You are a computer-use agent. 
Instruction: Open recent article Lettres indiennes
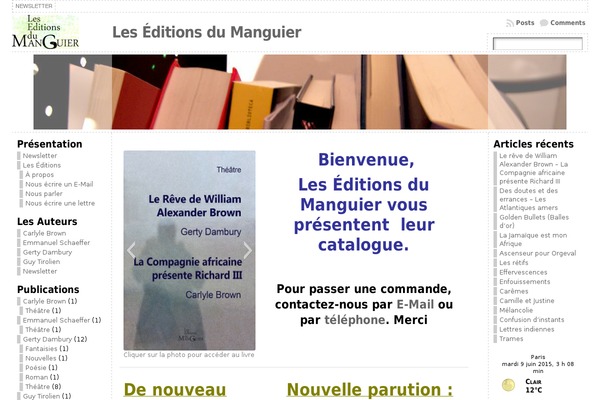[x=525, y=328]
